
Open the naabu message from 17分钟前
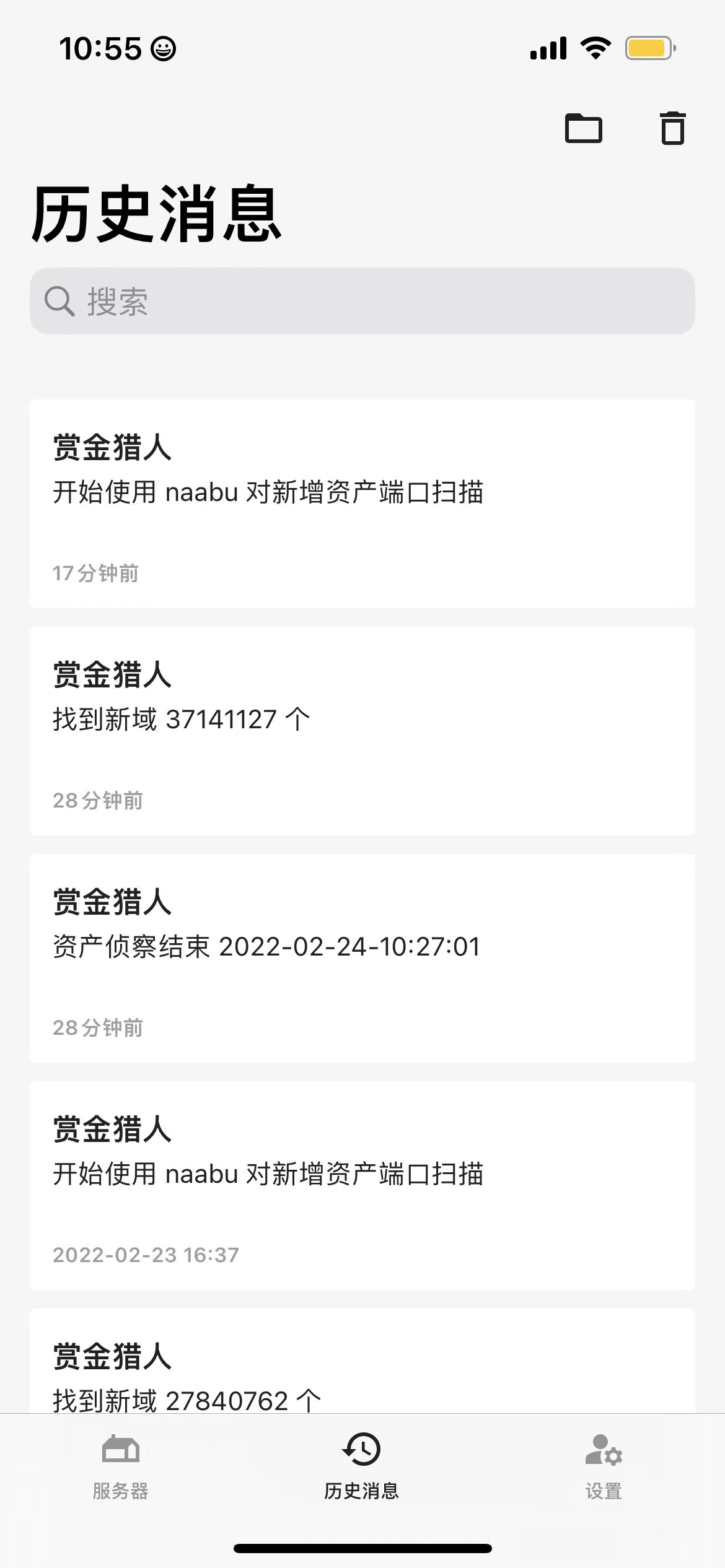362,503
